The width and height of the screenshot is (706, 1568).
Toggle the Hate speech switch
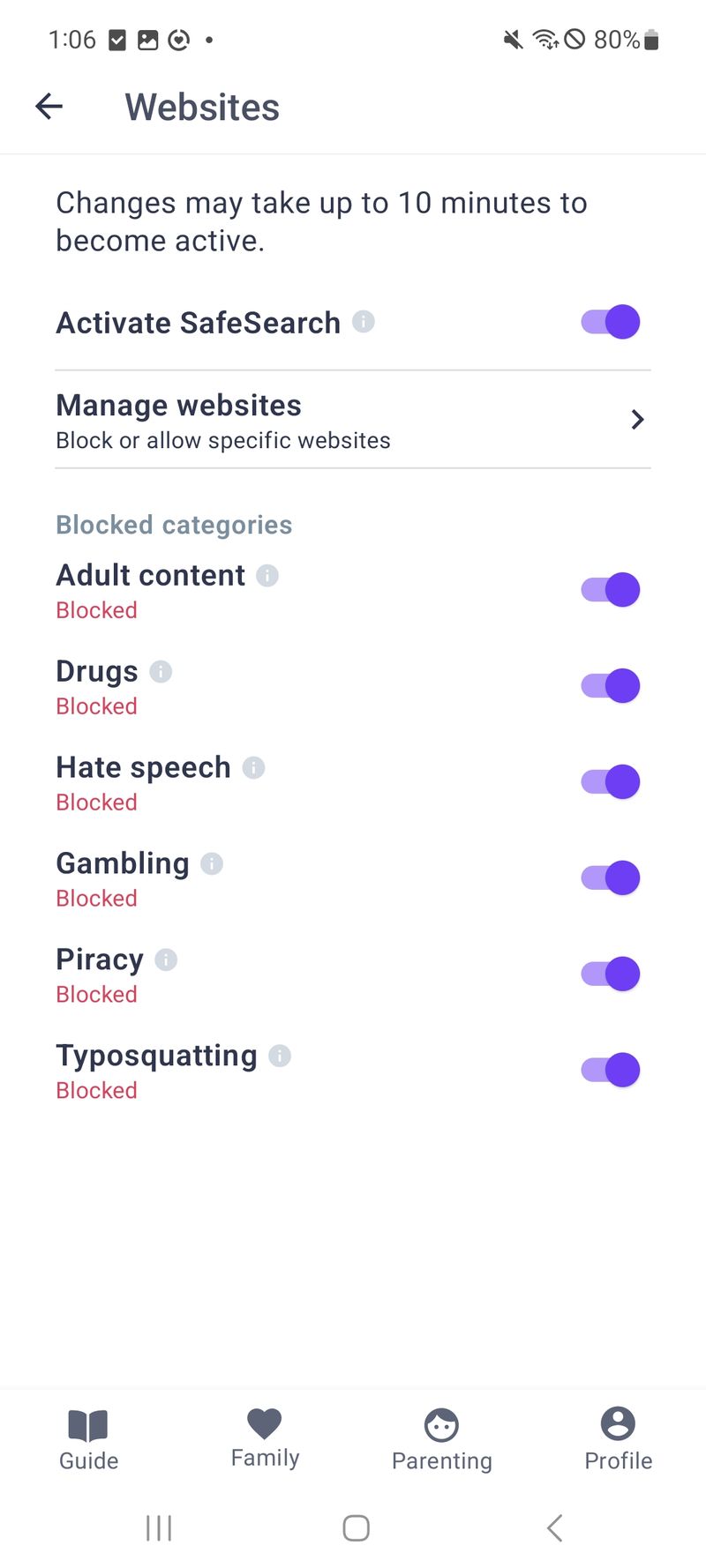[610, 782]
